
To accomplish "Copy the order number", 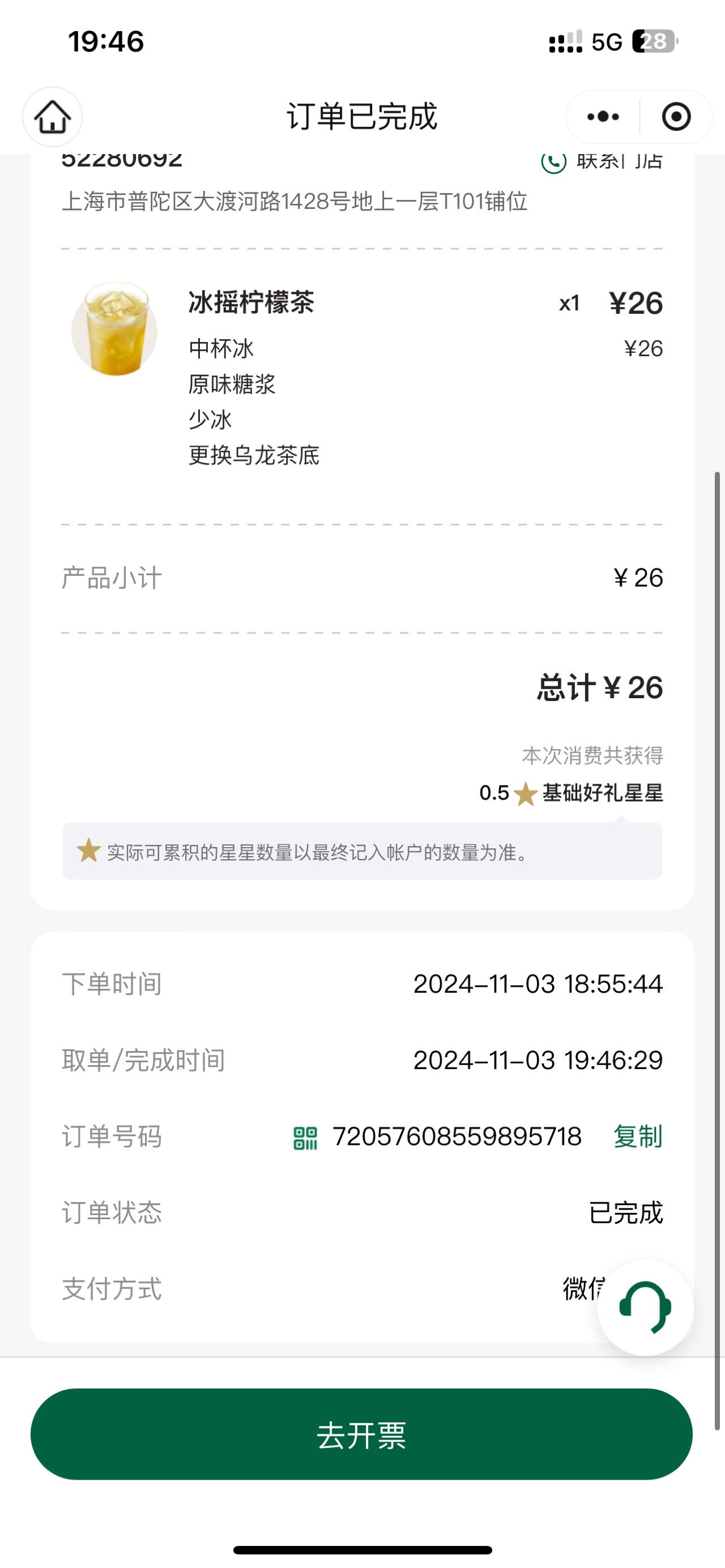I will tap(637, 1137).
